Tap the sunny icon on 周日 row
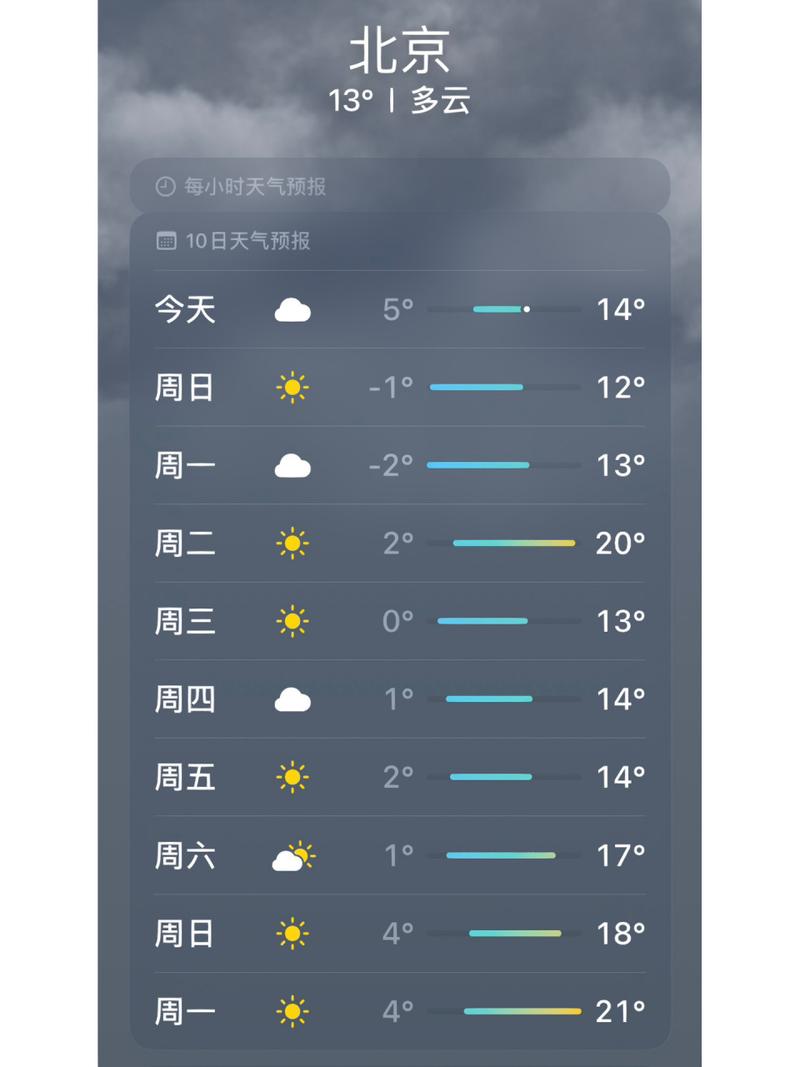 (292, 387)
